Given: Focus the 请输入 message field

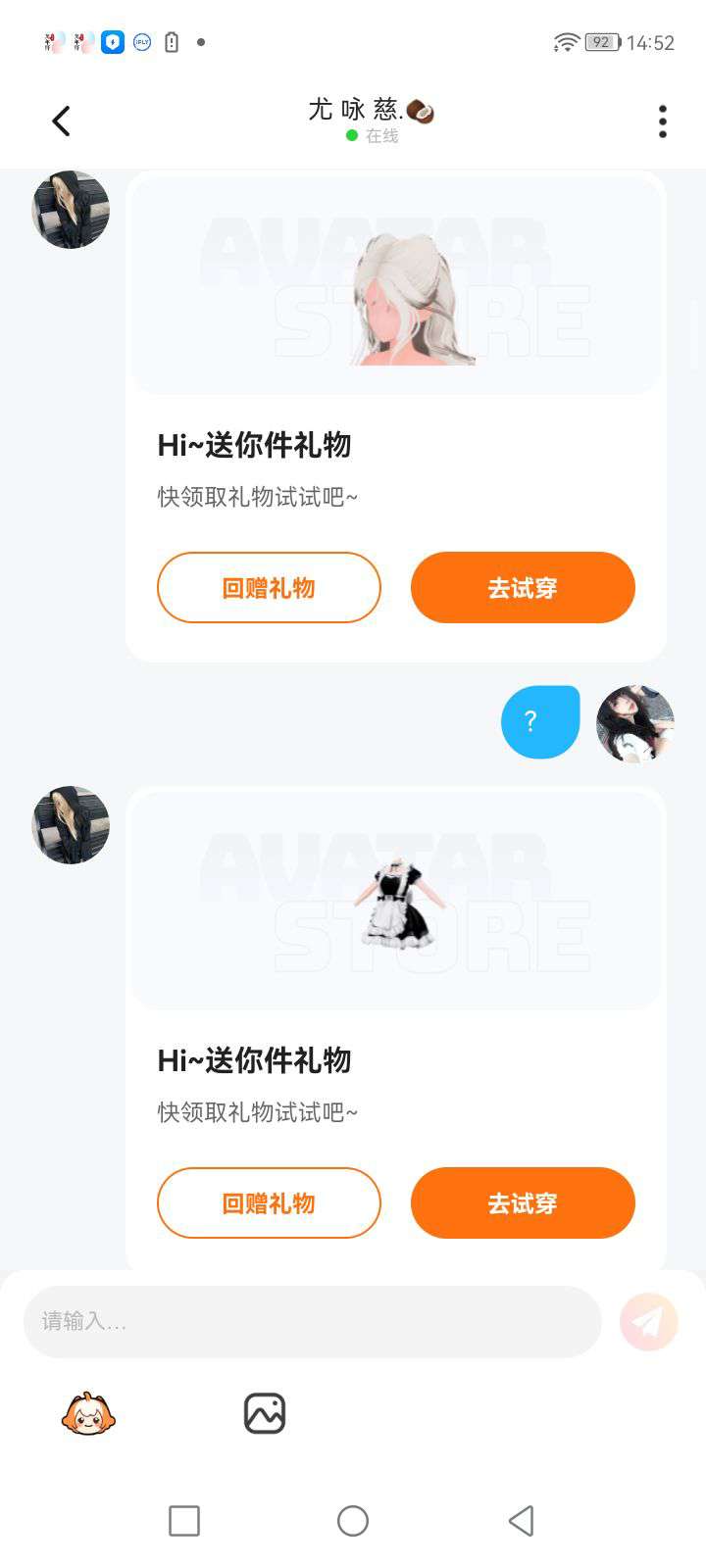Looking at the screenshot, I should tap(312, 1322).
